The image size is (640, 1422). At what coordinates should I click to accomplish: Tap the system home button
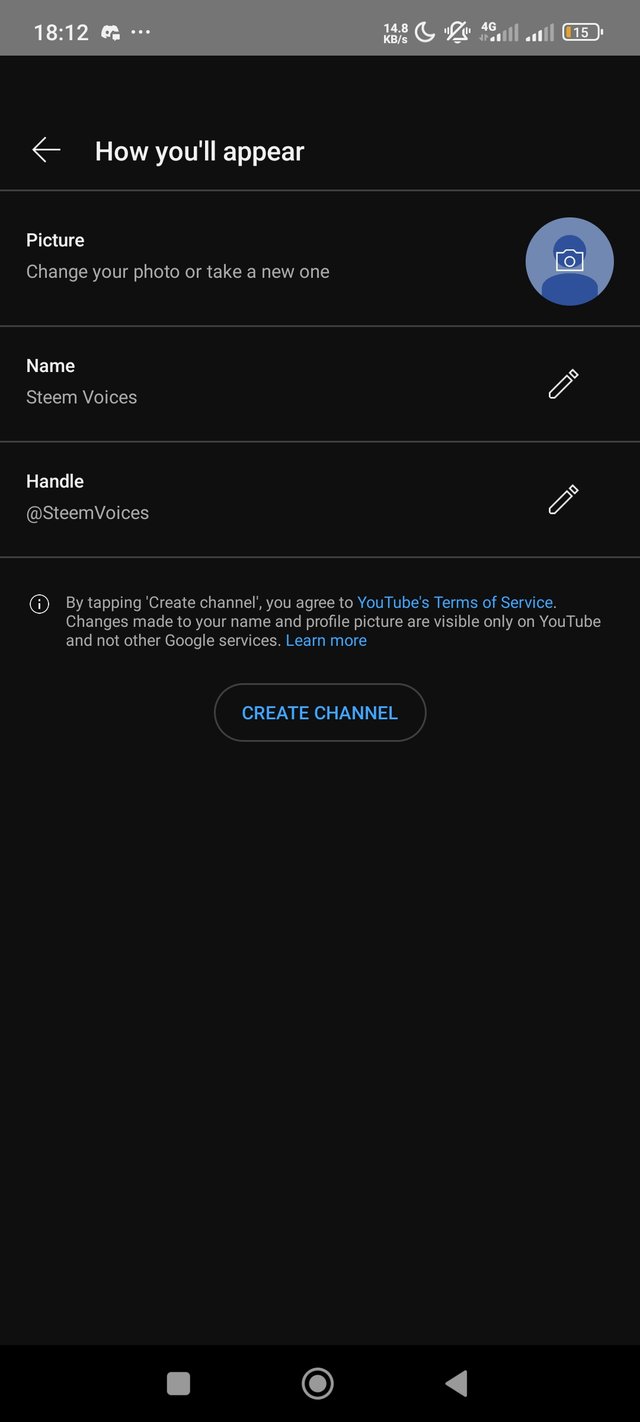318,1383
